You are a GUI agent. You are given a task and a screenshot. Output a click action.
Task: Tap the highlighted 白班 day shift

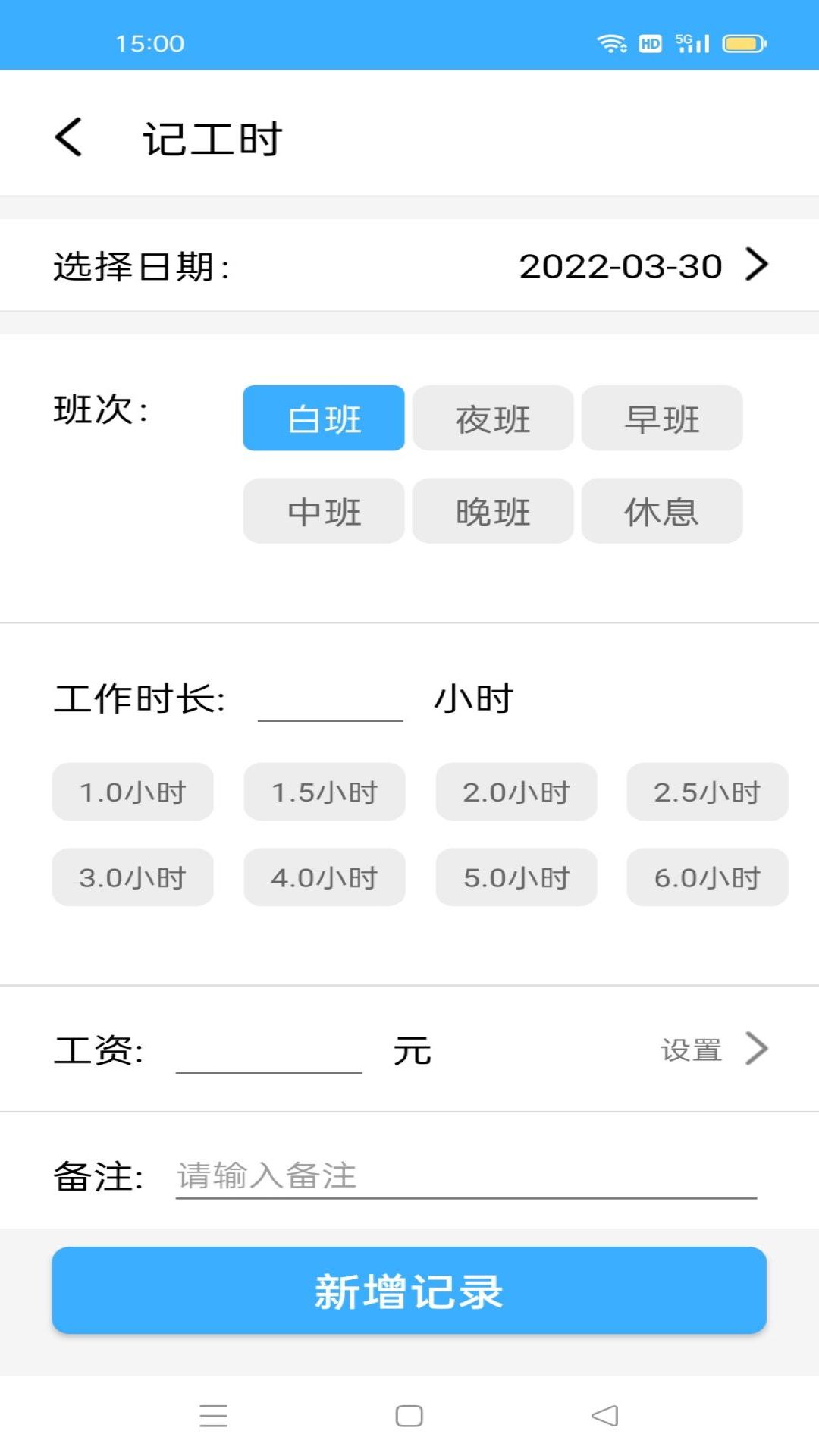323,419
